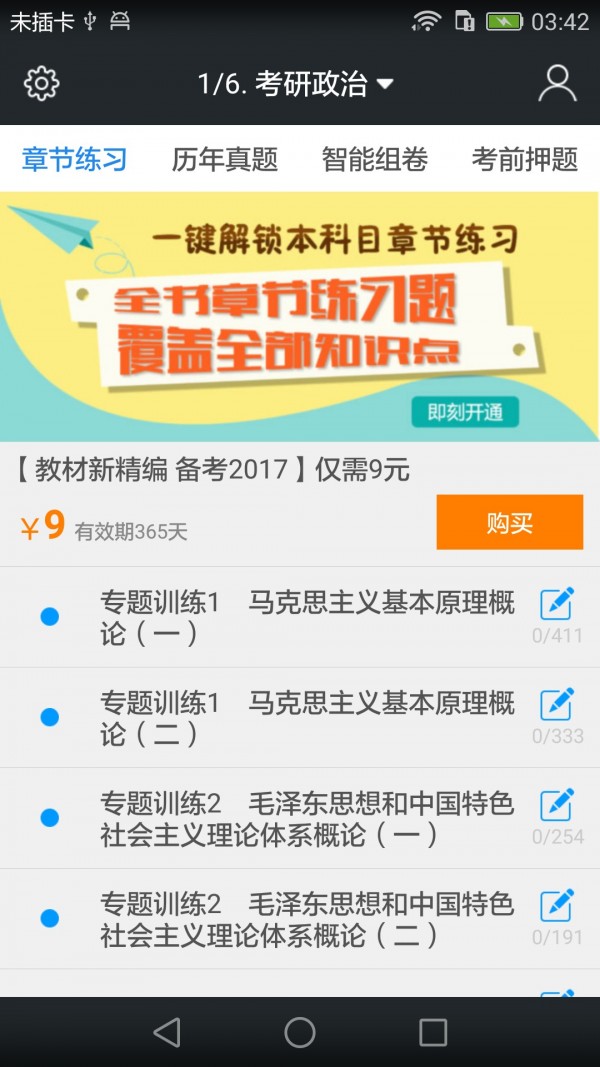Switch to the 历年真题 tab
The height and width of the screenshot is (1067, 600).
(224, 159)
